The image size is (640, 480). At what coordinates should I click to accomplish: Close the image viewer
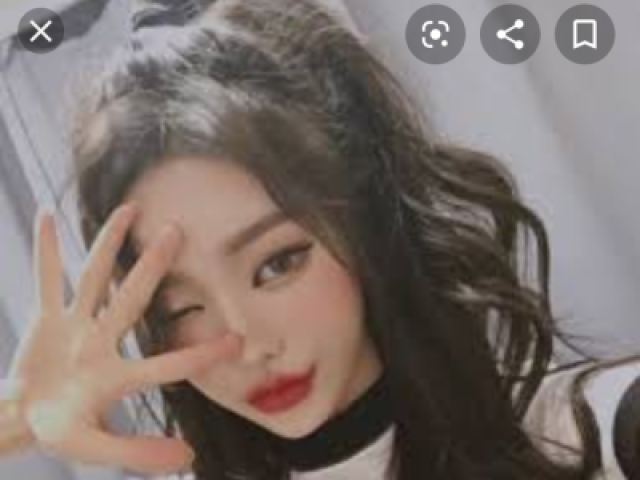tap(41, 31)
